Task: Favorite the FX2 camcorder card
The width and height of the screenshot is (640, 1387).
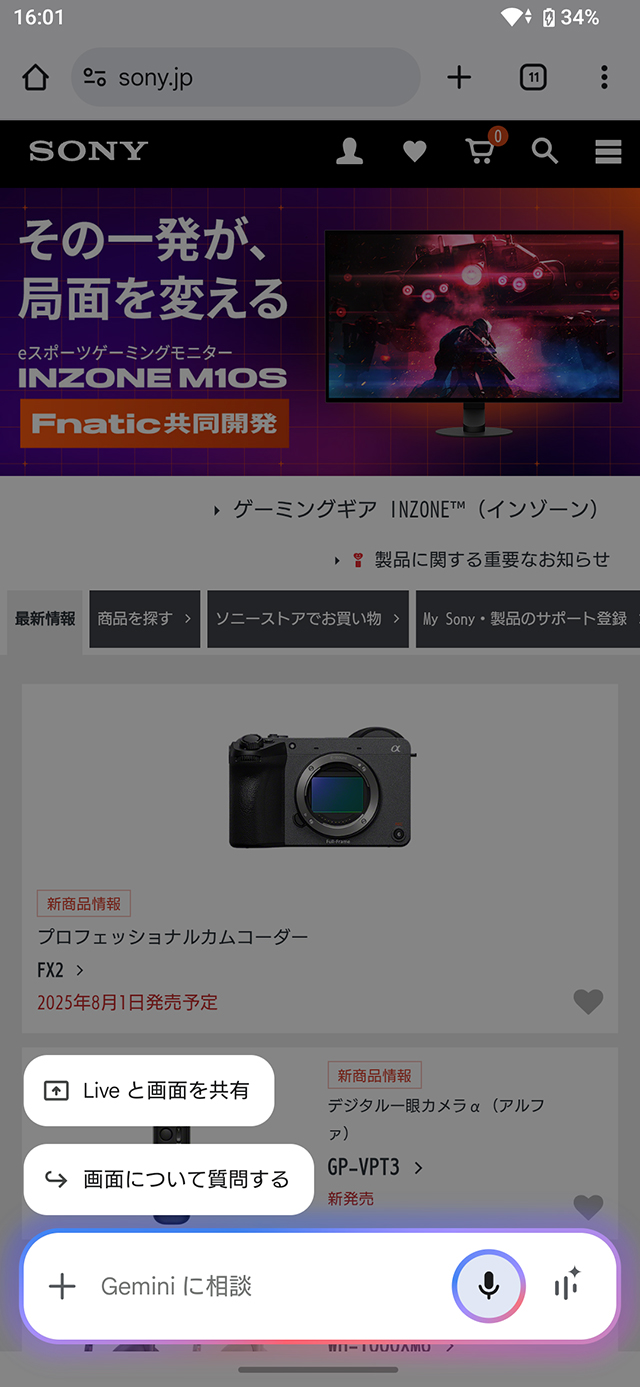Action: [588, 1001]
